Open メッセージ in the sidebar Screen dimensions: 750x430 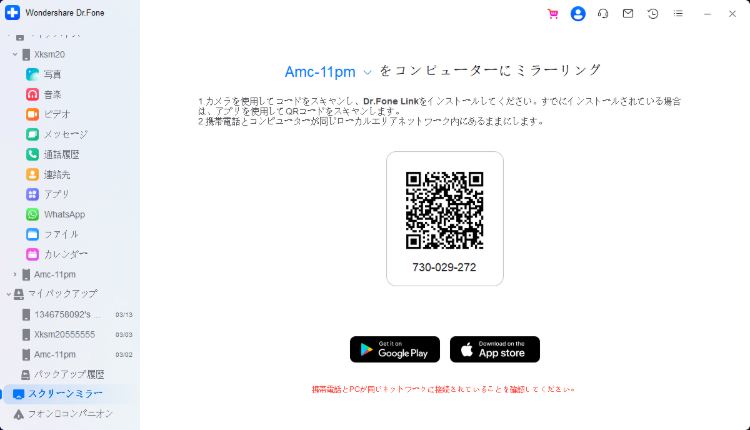point(65,134)
